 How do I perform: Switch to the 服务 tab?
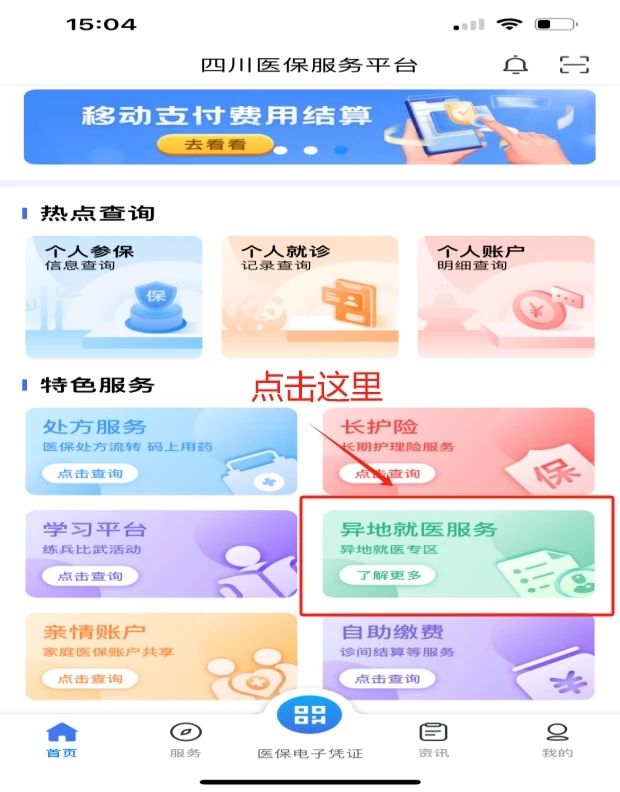(x=185, y=740)
